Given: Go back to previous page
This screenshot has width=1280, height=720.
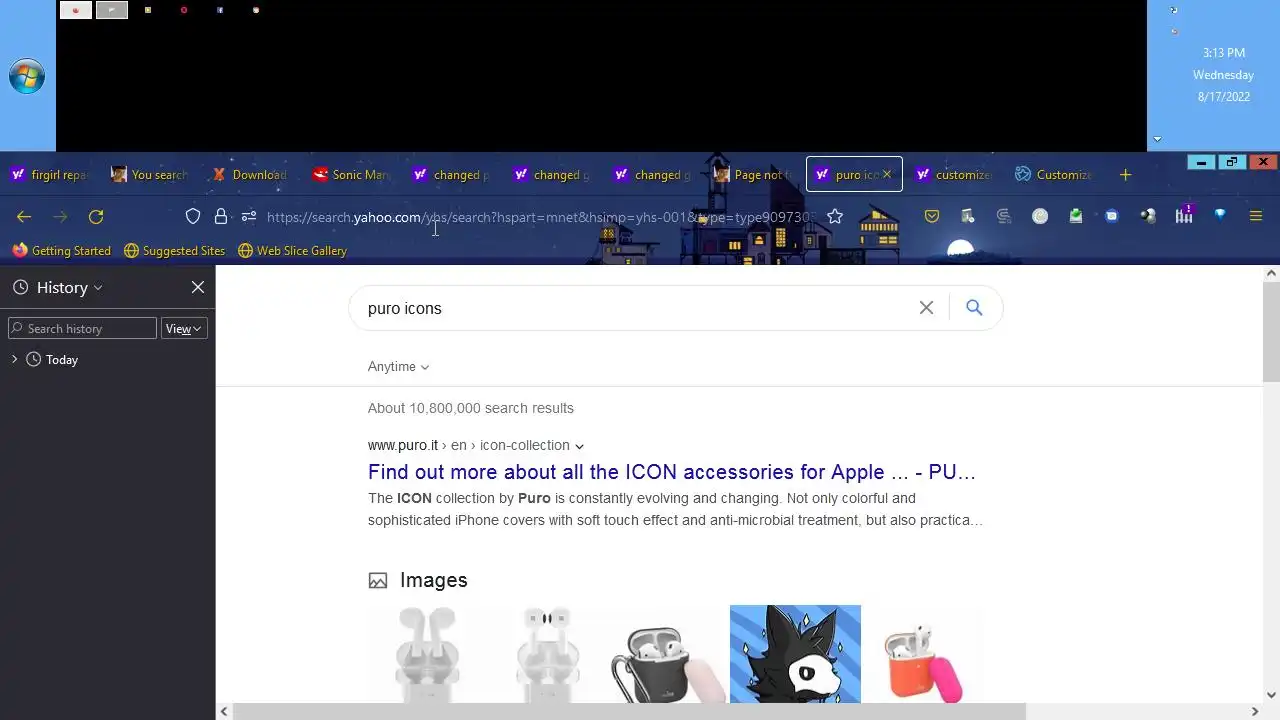Looking at the screenshot, I should (x=24, y=216).
